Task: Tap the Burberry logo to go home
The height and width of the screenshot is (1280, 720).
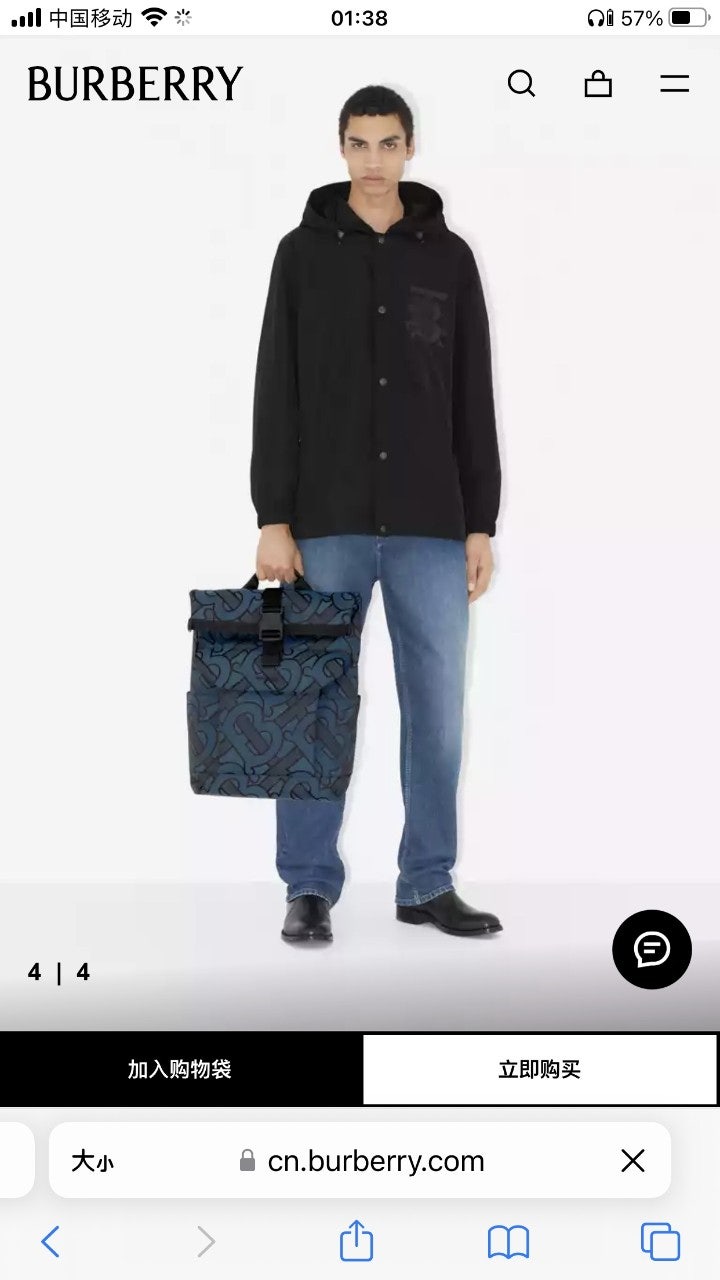Action: click(135, 84)
